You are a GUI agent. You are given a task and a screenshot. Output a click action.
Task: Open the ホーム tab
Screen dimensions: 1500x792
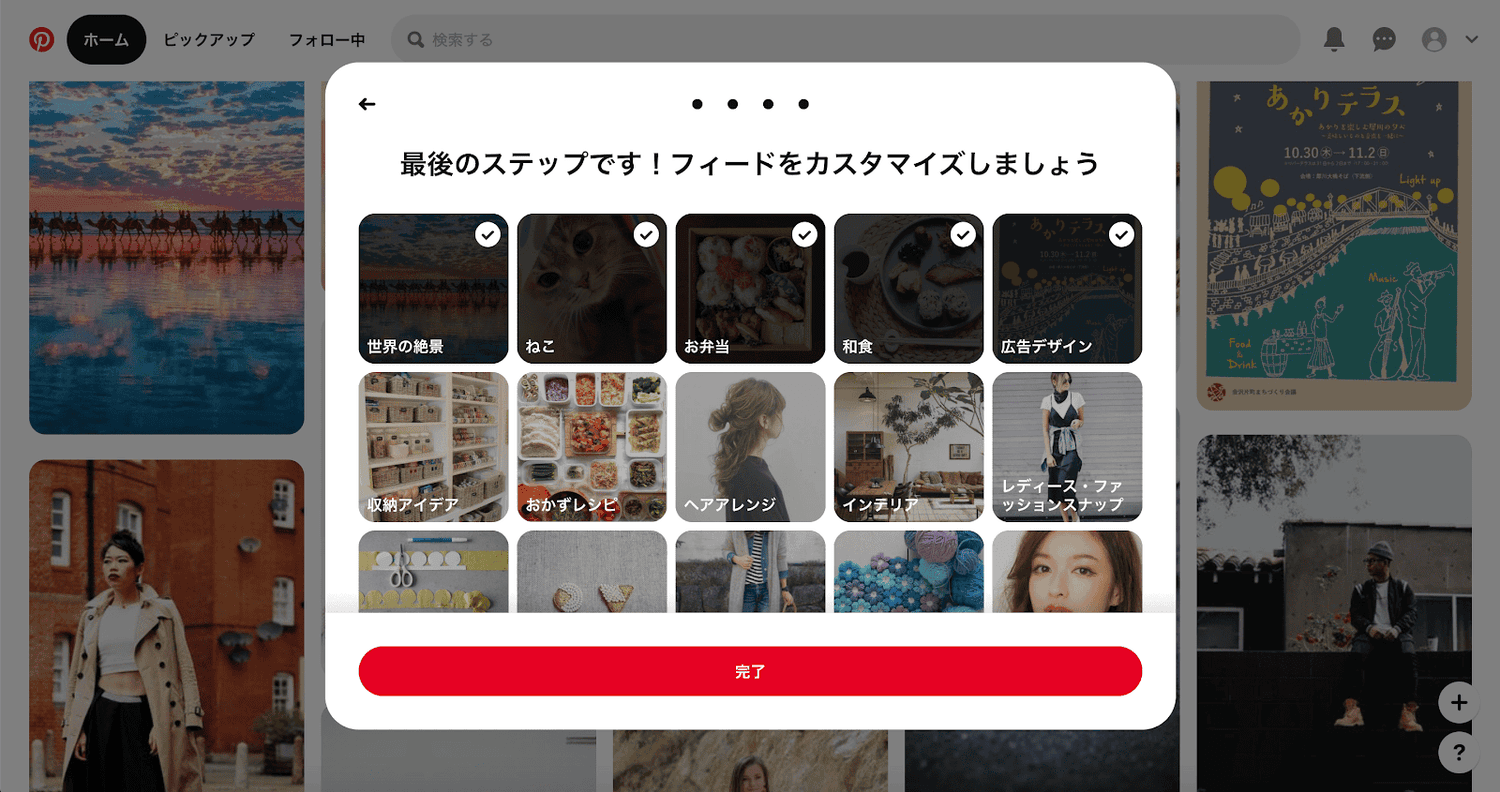click(106, 40)
